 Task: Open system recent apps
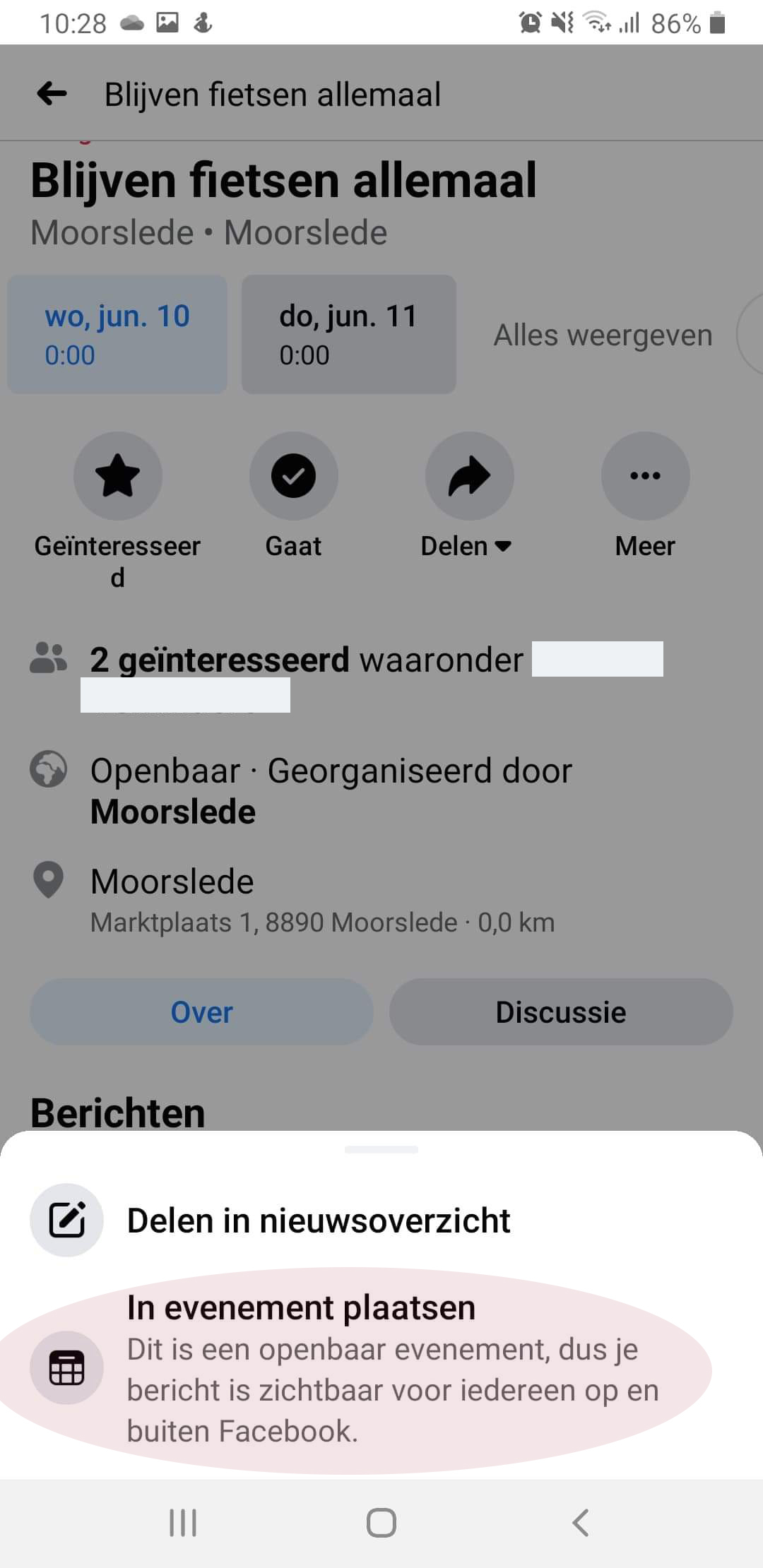(x=183, y=1523)
